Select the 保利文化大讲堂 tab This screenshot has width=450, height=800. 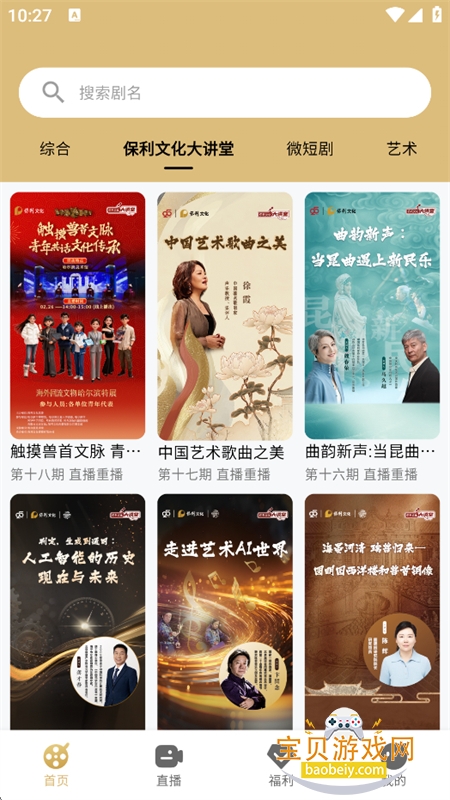click(x=179, y=149)
